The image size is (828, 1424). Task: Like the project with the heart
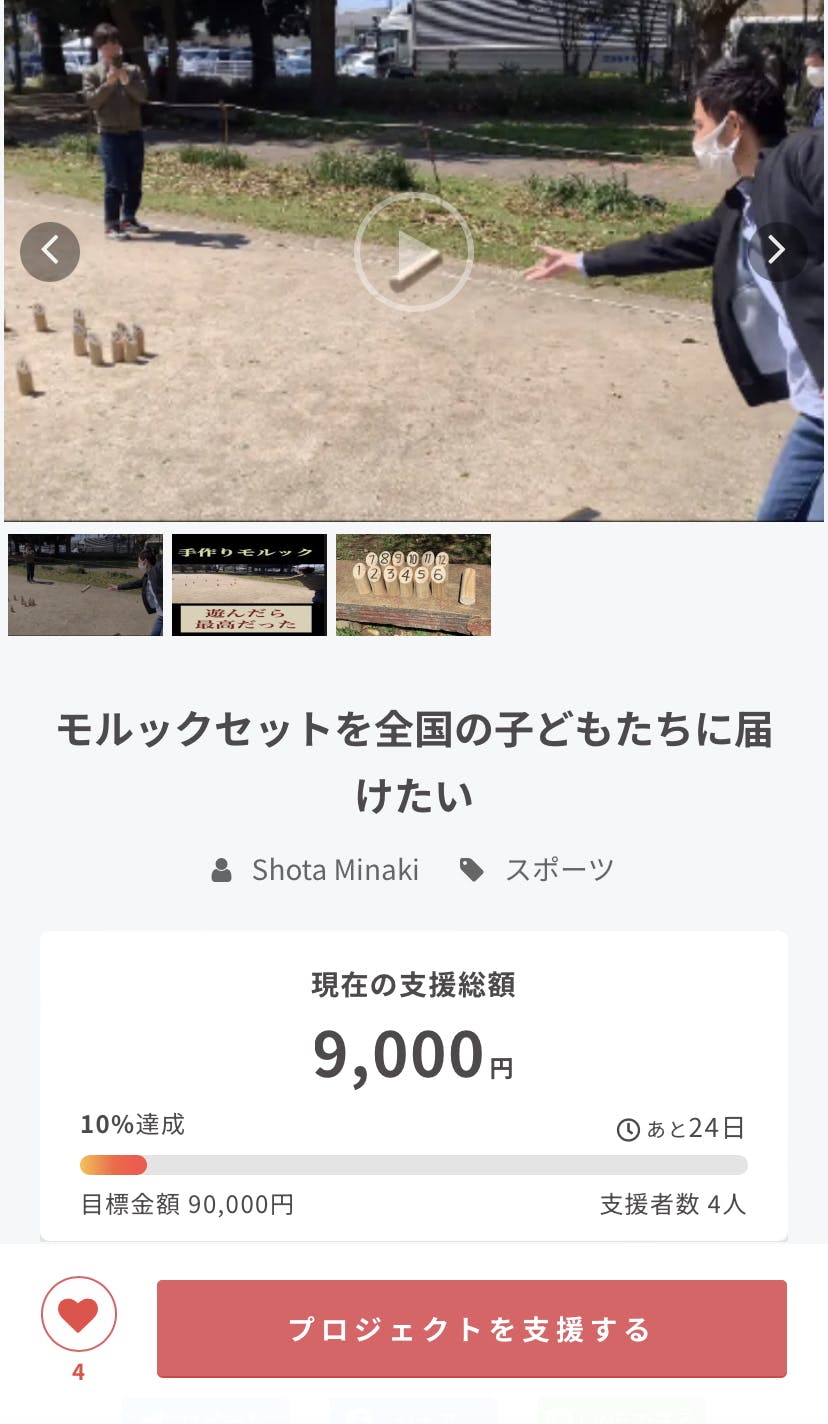(x=78, y=1314)
